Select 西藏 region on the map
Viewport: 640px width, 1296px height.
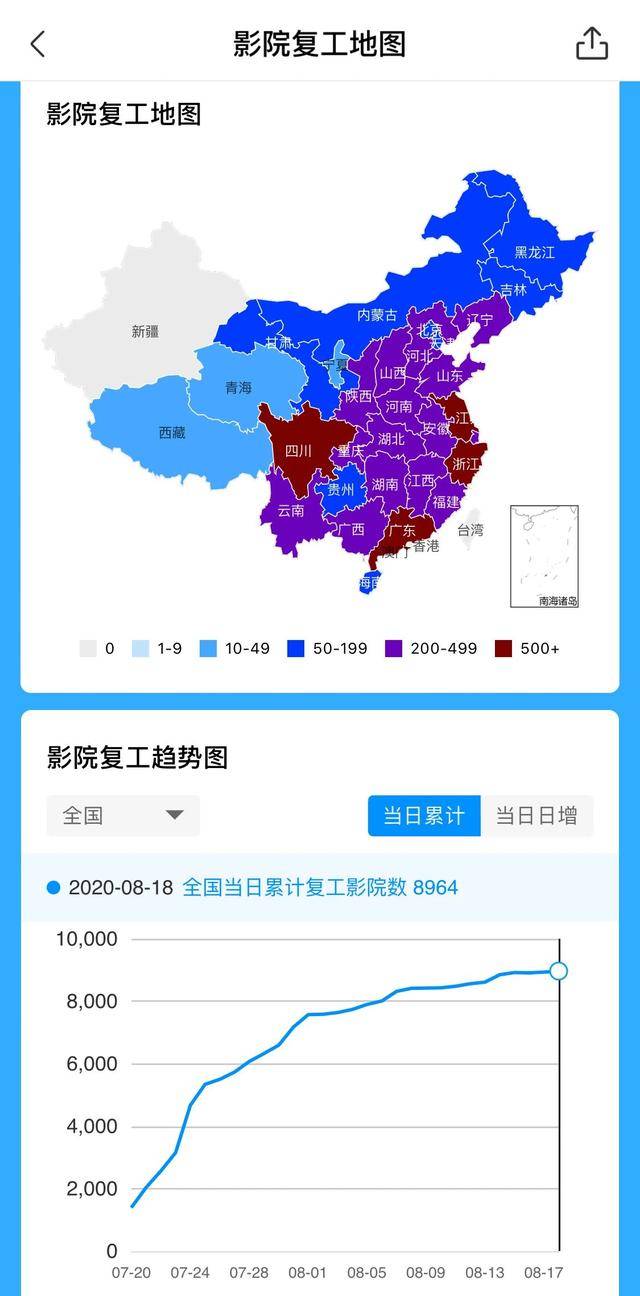click(172, 433)
